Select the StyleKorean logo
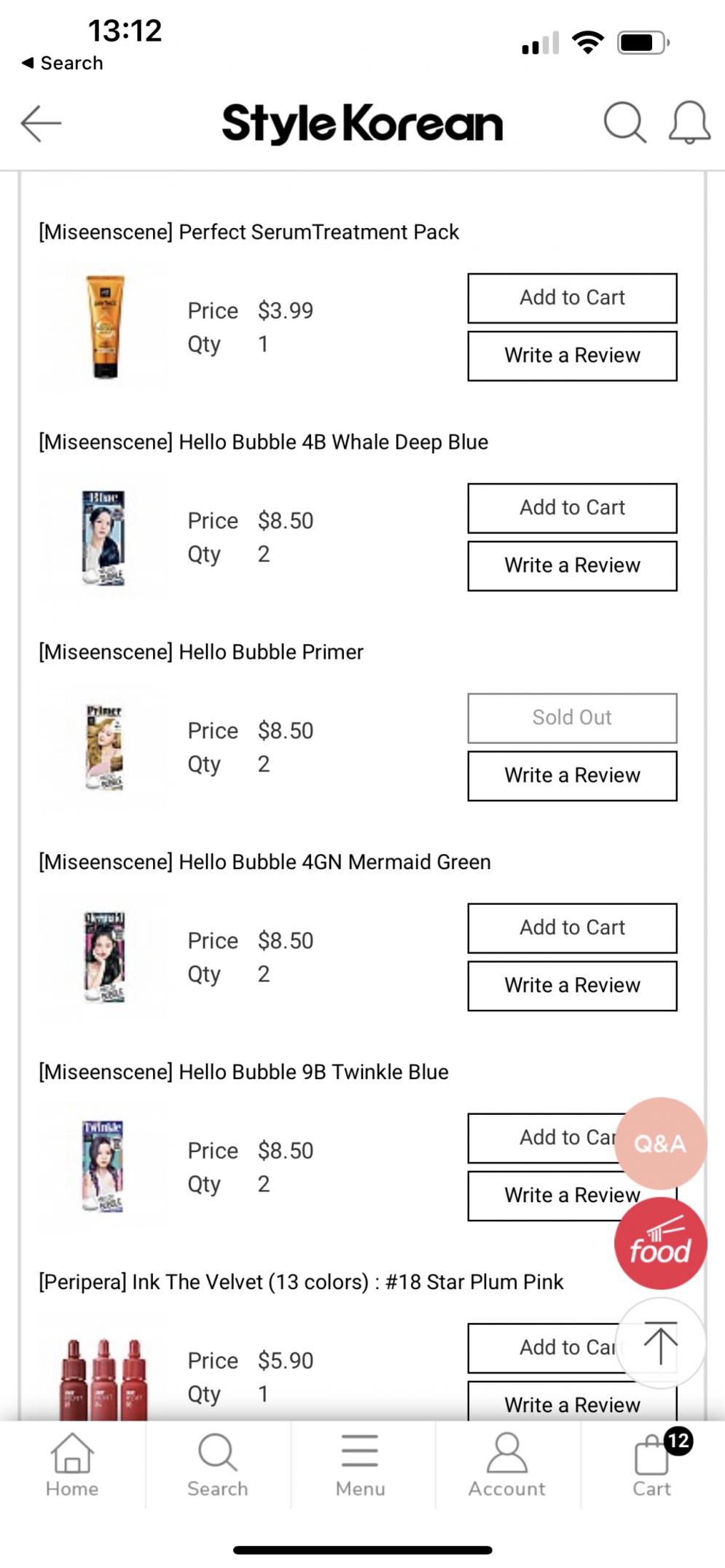Image resolution: width=725 pixels, height=1568 pixels. [x=362, y=122]
